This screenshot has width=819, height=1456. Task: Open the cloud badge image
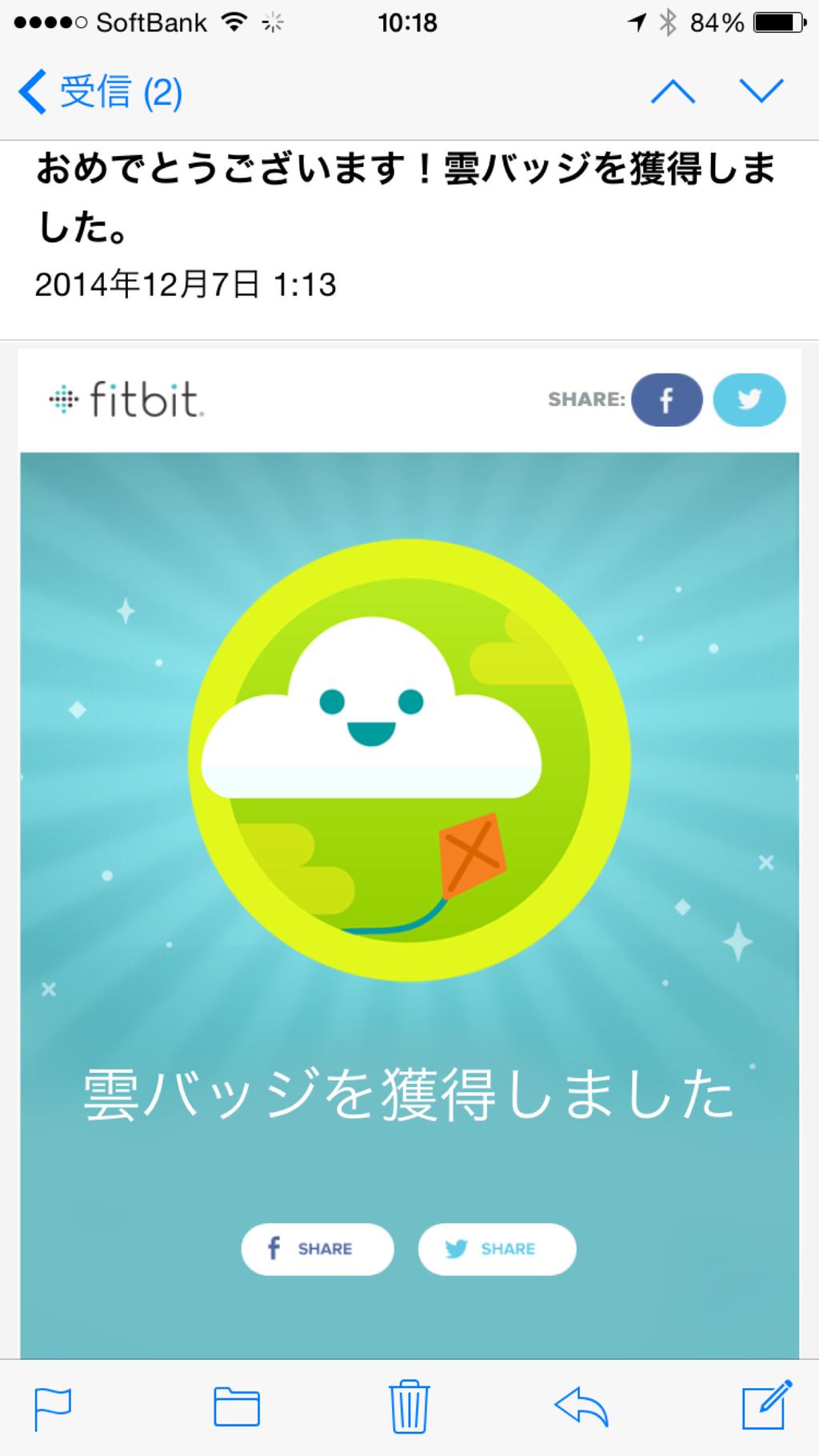(409, 760)
